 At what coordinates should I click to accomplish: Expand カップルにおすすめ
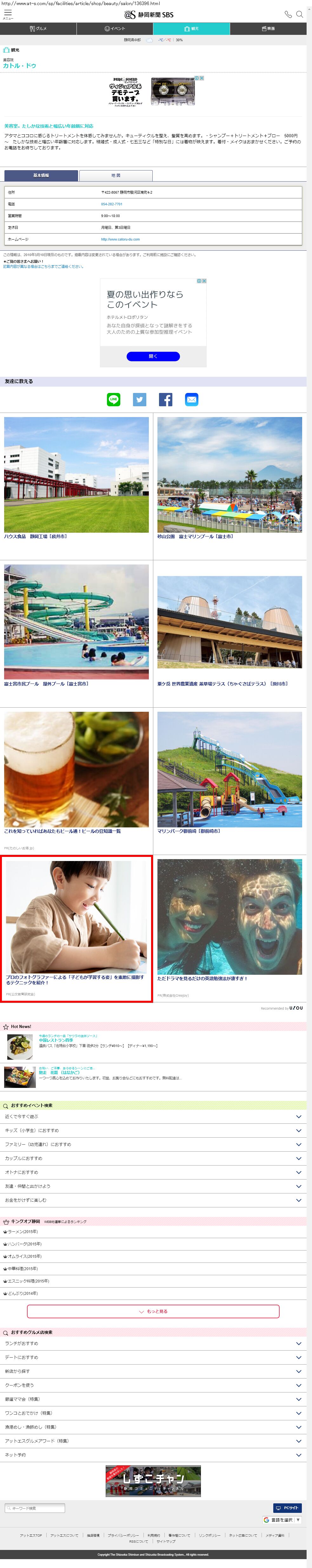click(153, 1158)
